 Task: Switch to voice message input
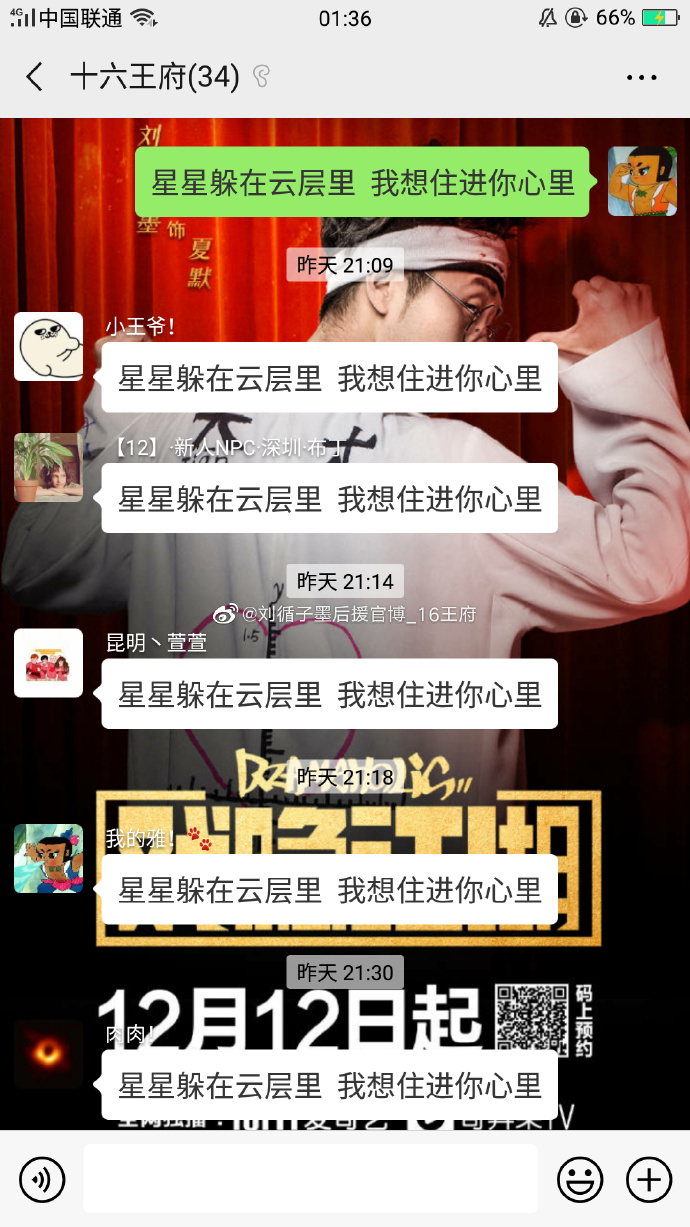[42, 1180]
